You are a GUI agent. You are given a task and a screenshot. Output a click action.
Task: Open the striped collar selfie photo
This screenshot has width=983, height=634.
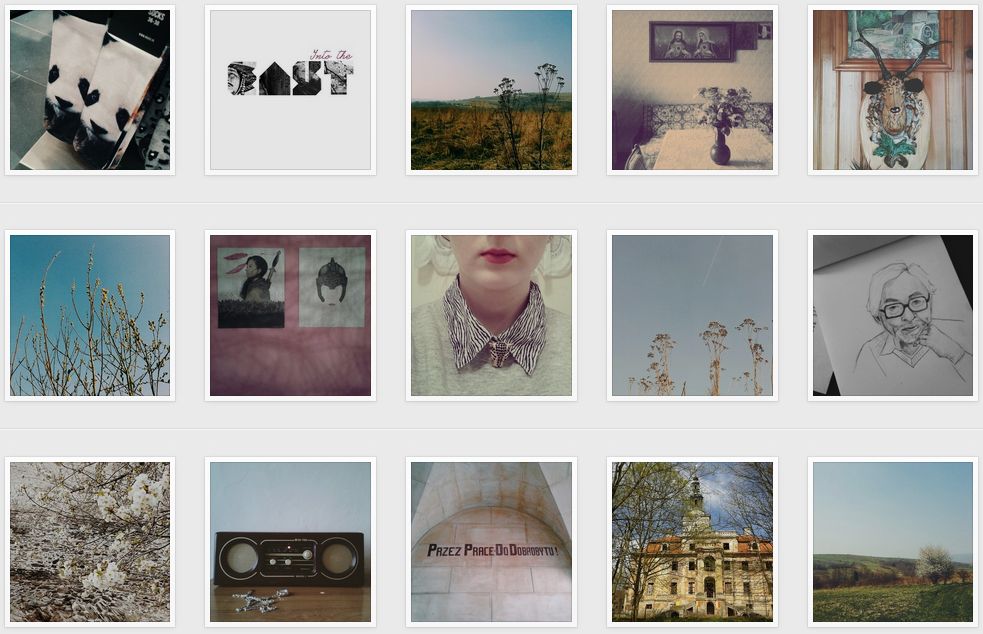492,315
